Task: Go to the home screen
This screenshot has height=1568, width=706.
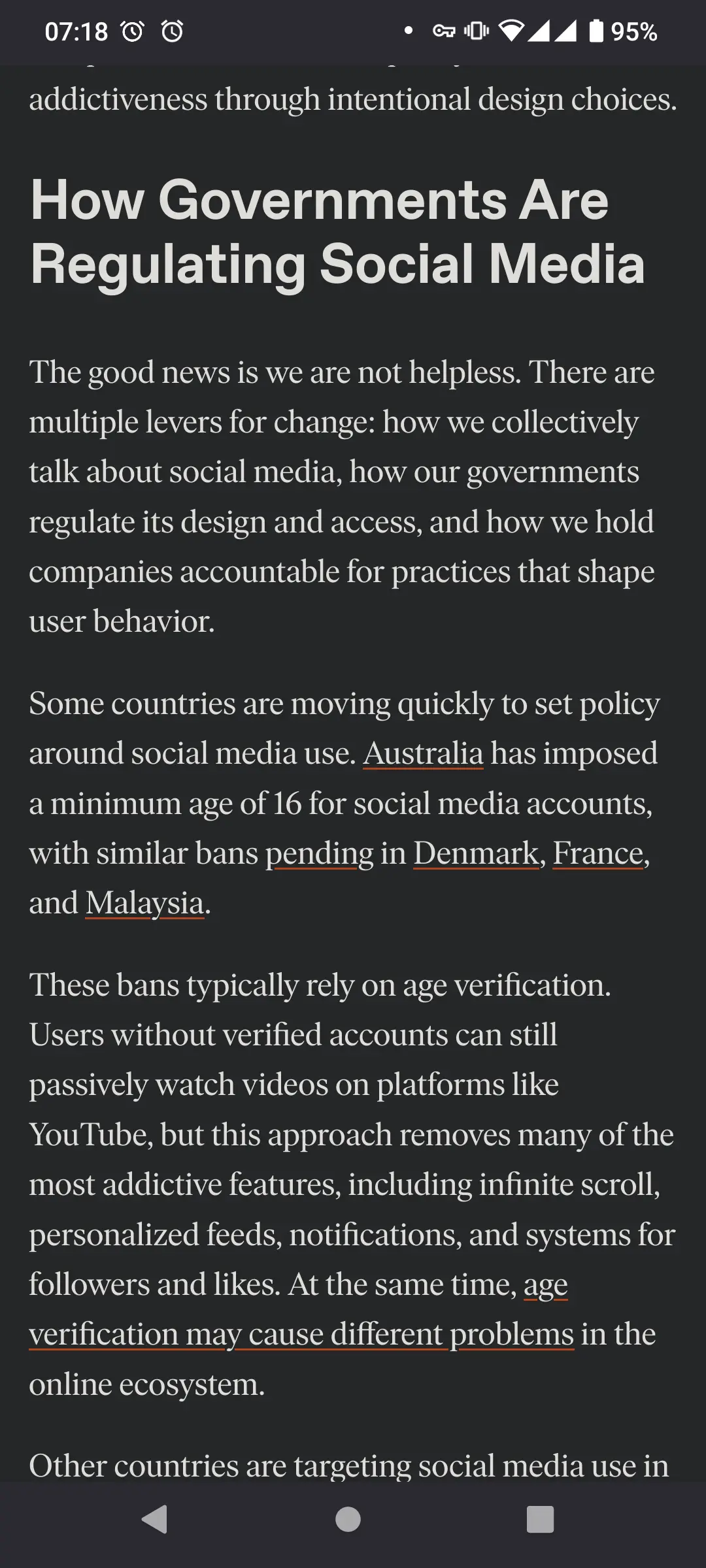Action: [348, 1519]
